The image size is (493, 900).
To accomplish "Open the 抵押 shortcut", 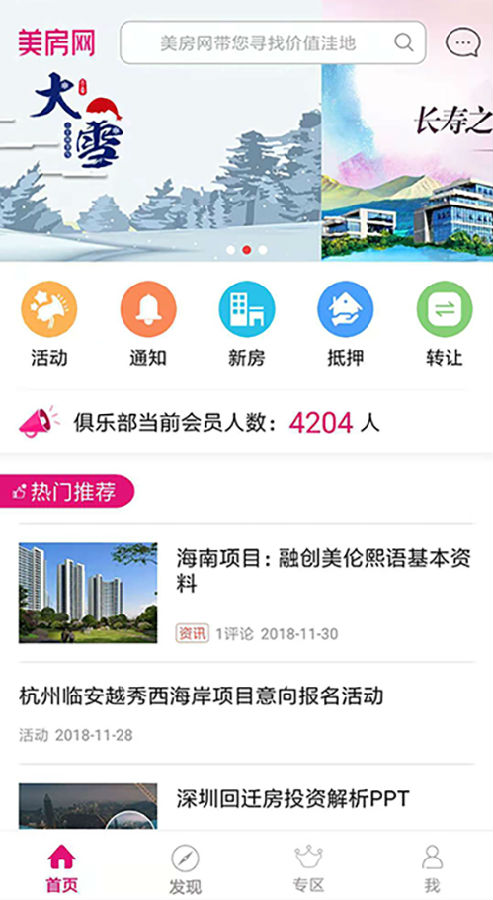I will point(346,325).
